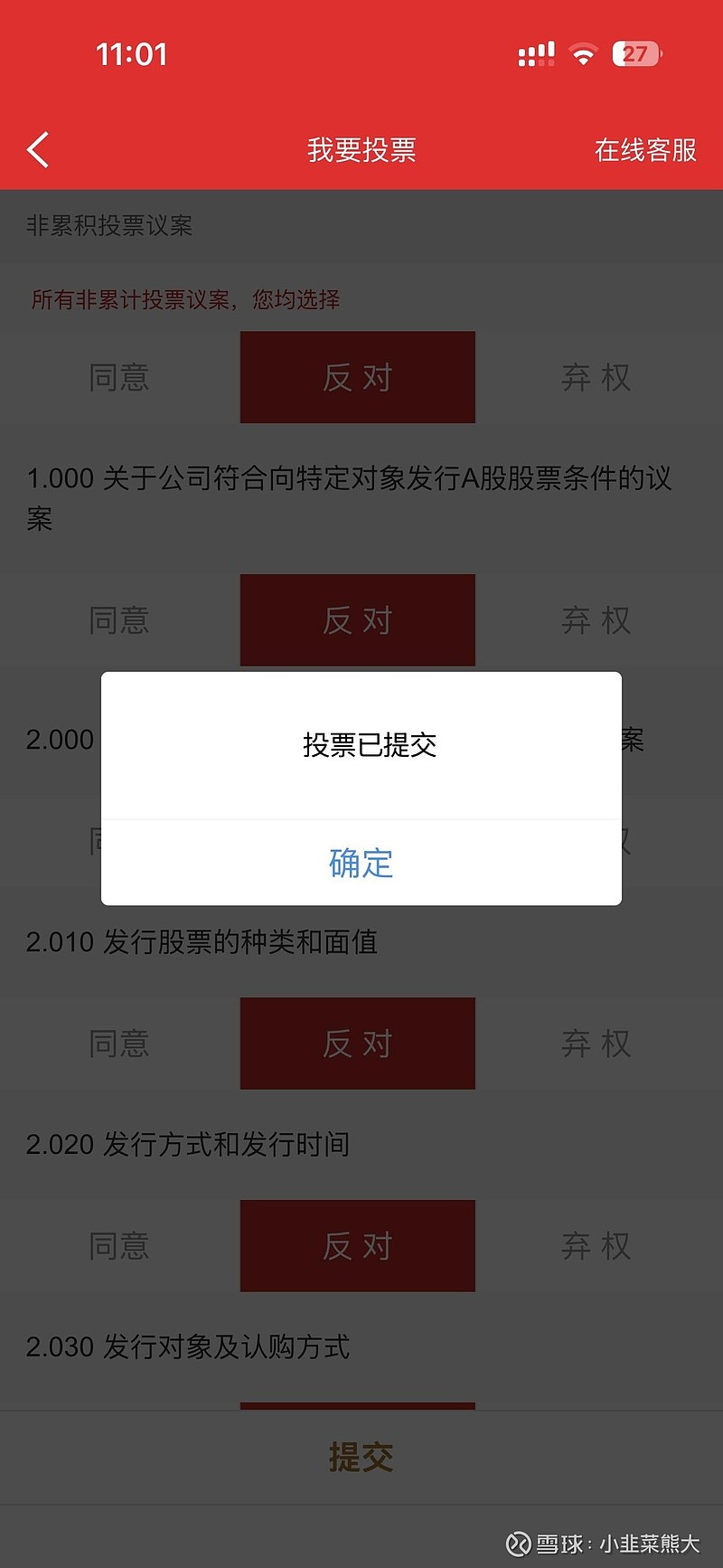Open 在线客服 online customer service
This screenshot has height=1568, width=723.
pyautogui.click(x=645, y=150)
